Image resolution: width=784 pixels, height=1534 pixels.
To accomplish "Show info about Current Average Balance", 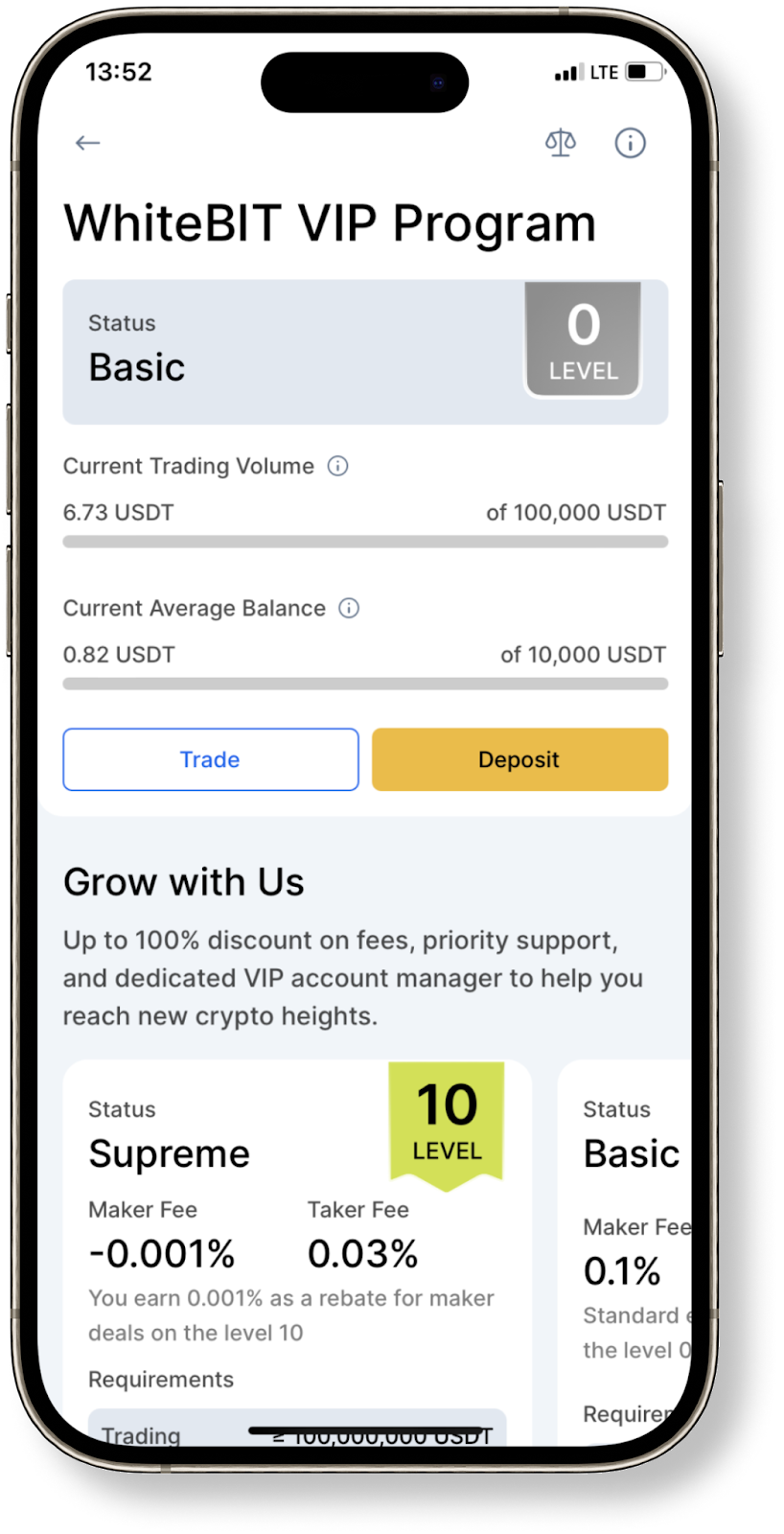I will [x=349, y=608].
